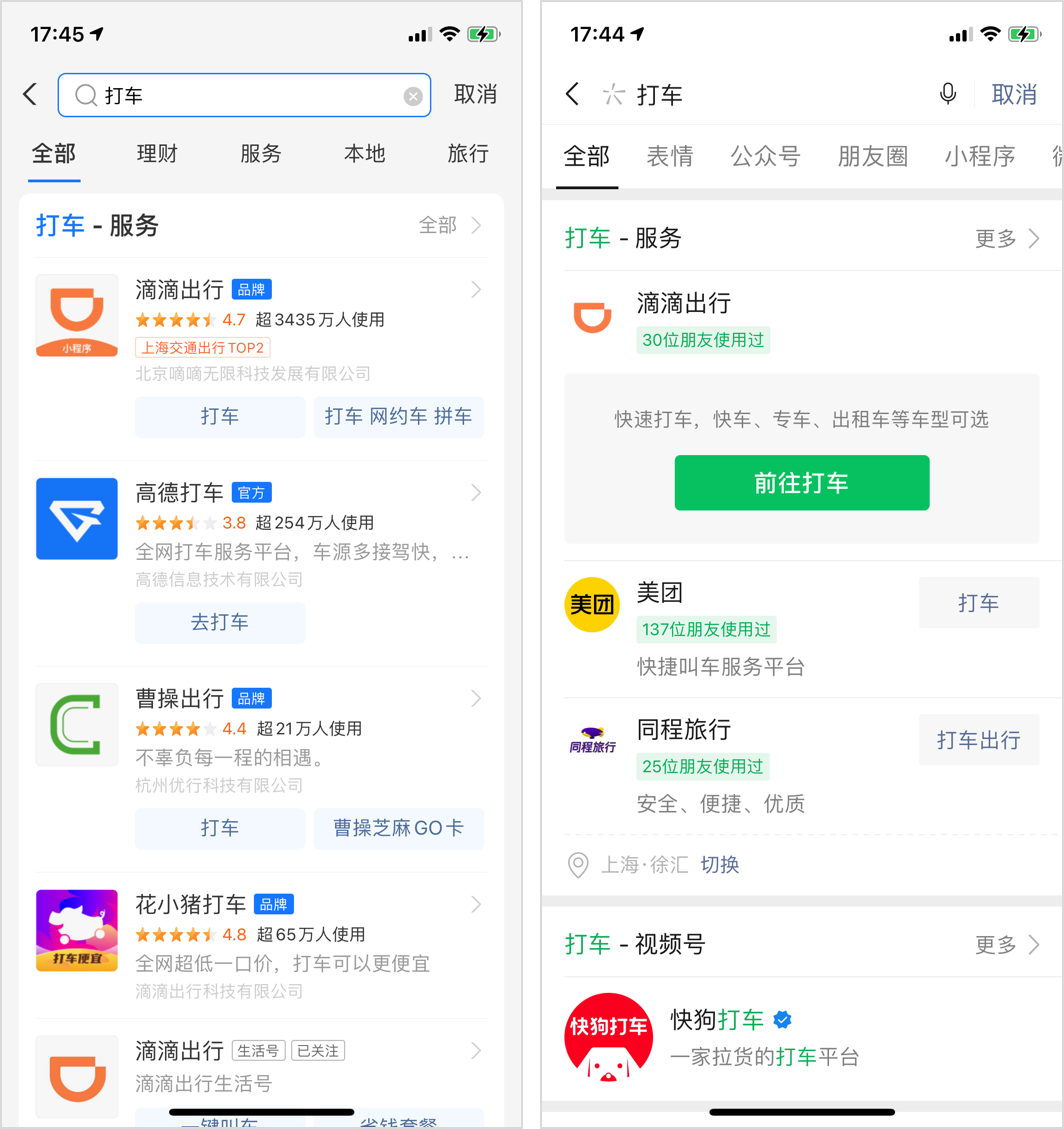
Task: Switch to the 表情 tab
Action: 669,156
